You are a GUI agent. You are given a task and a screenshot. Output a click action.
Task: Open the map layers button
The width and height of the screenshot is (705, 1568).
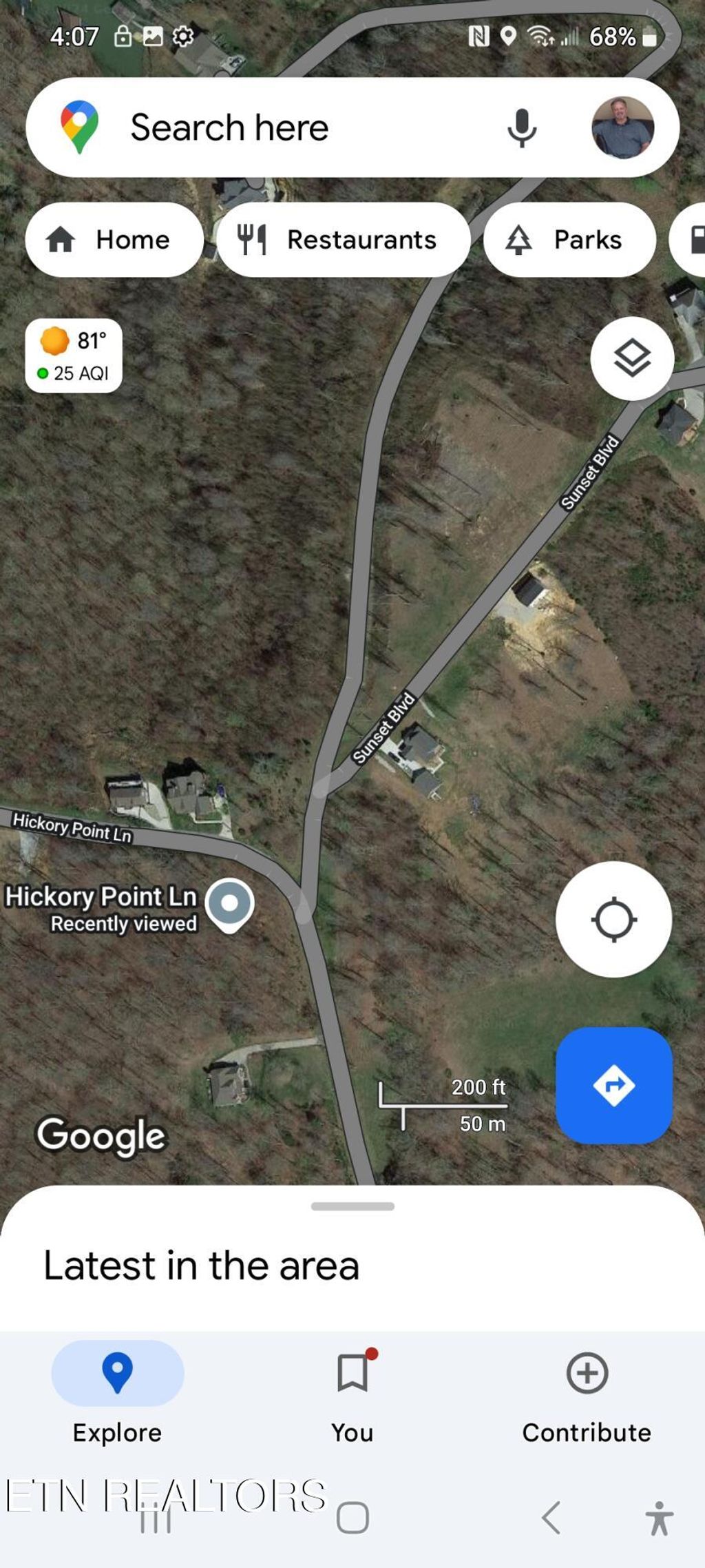[x=631, y=358]
